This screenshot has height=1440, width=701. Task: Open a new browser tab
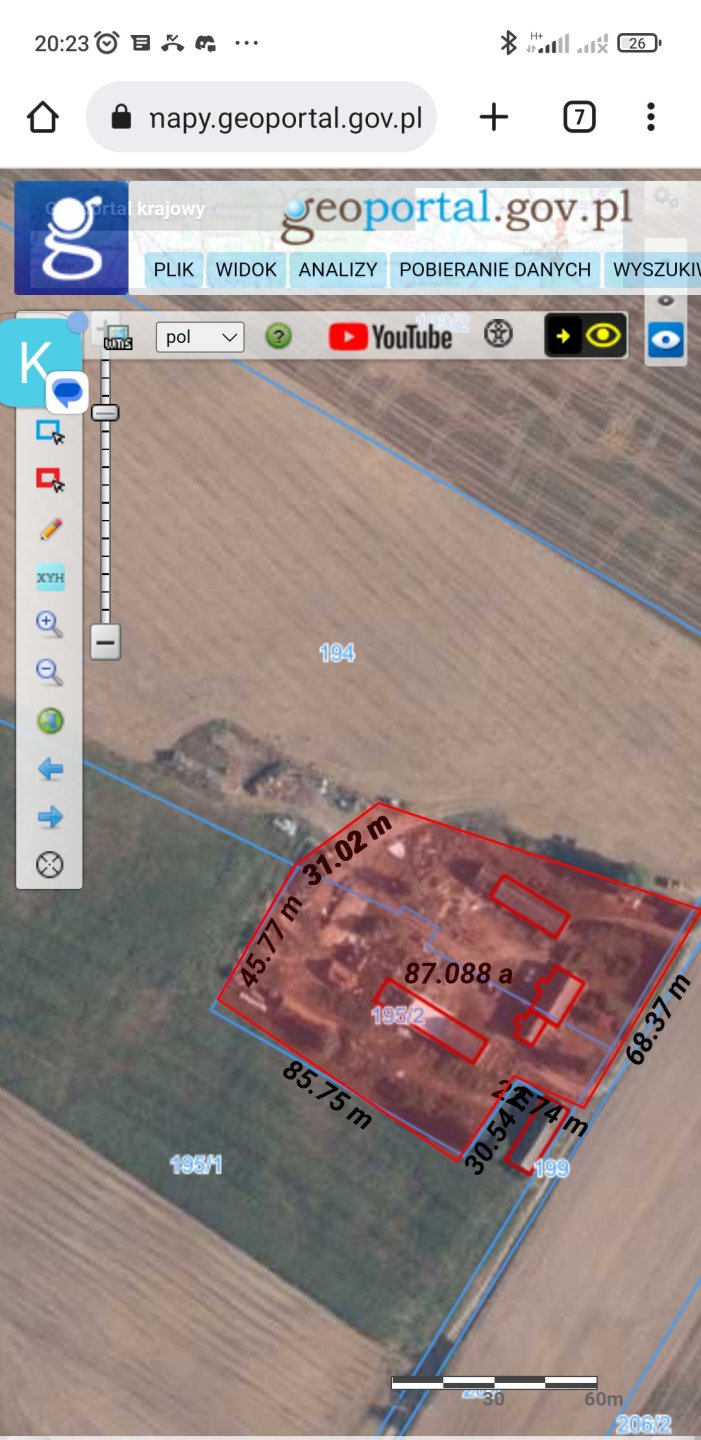tap(494, 117)
